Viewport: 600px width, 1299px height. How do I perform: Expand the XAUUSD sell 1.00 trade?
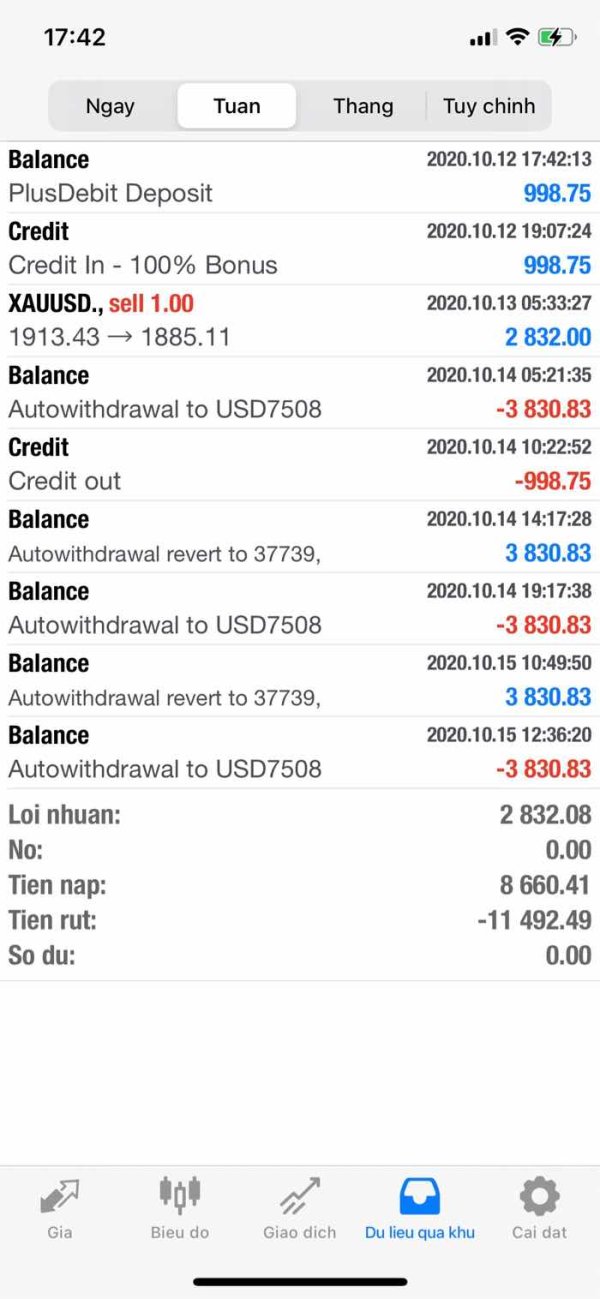[x=300, y=321]
